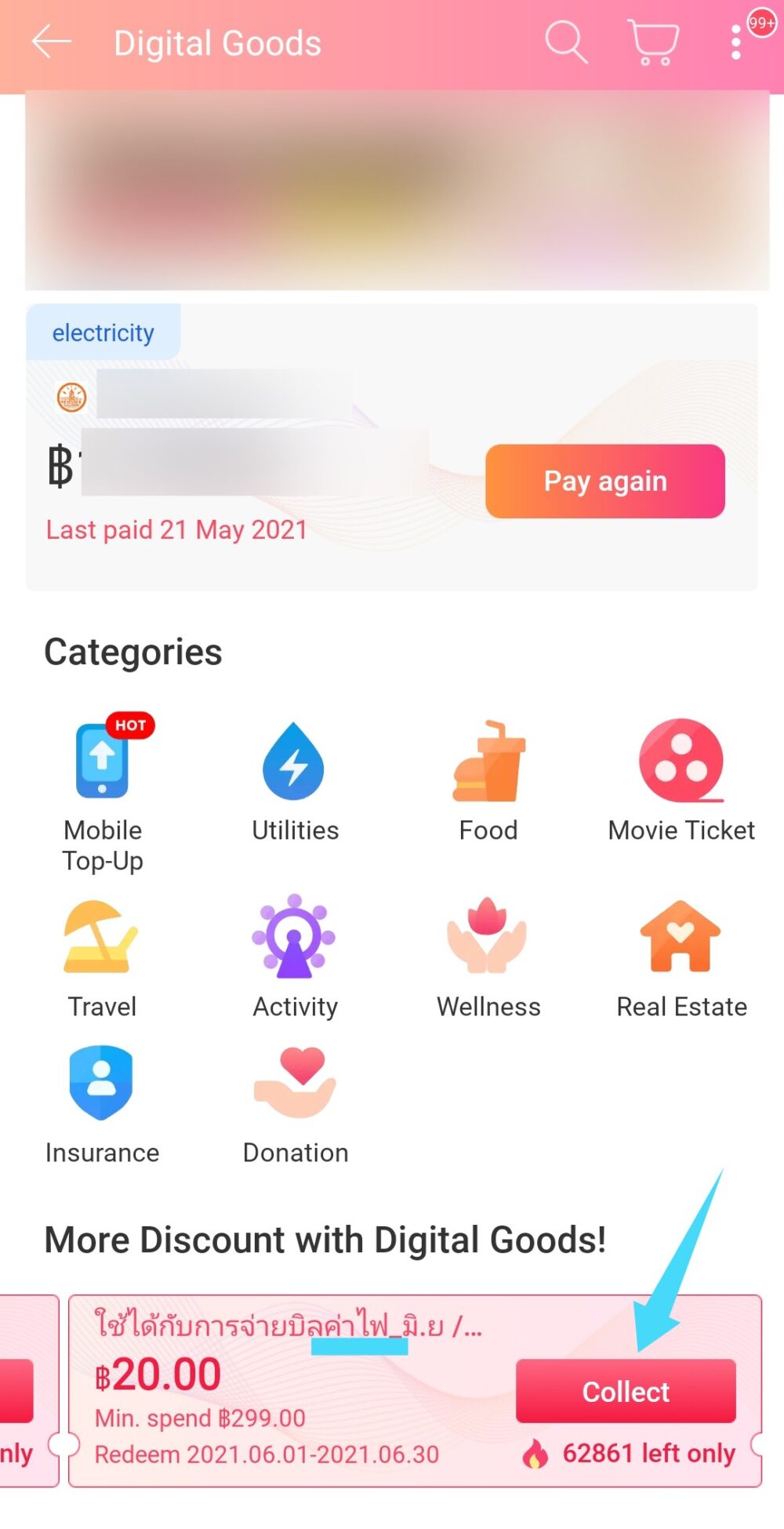Open Movie Ticket category

(681, 780)
